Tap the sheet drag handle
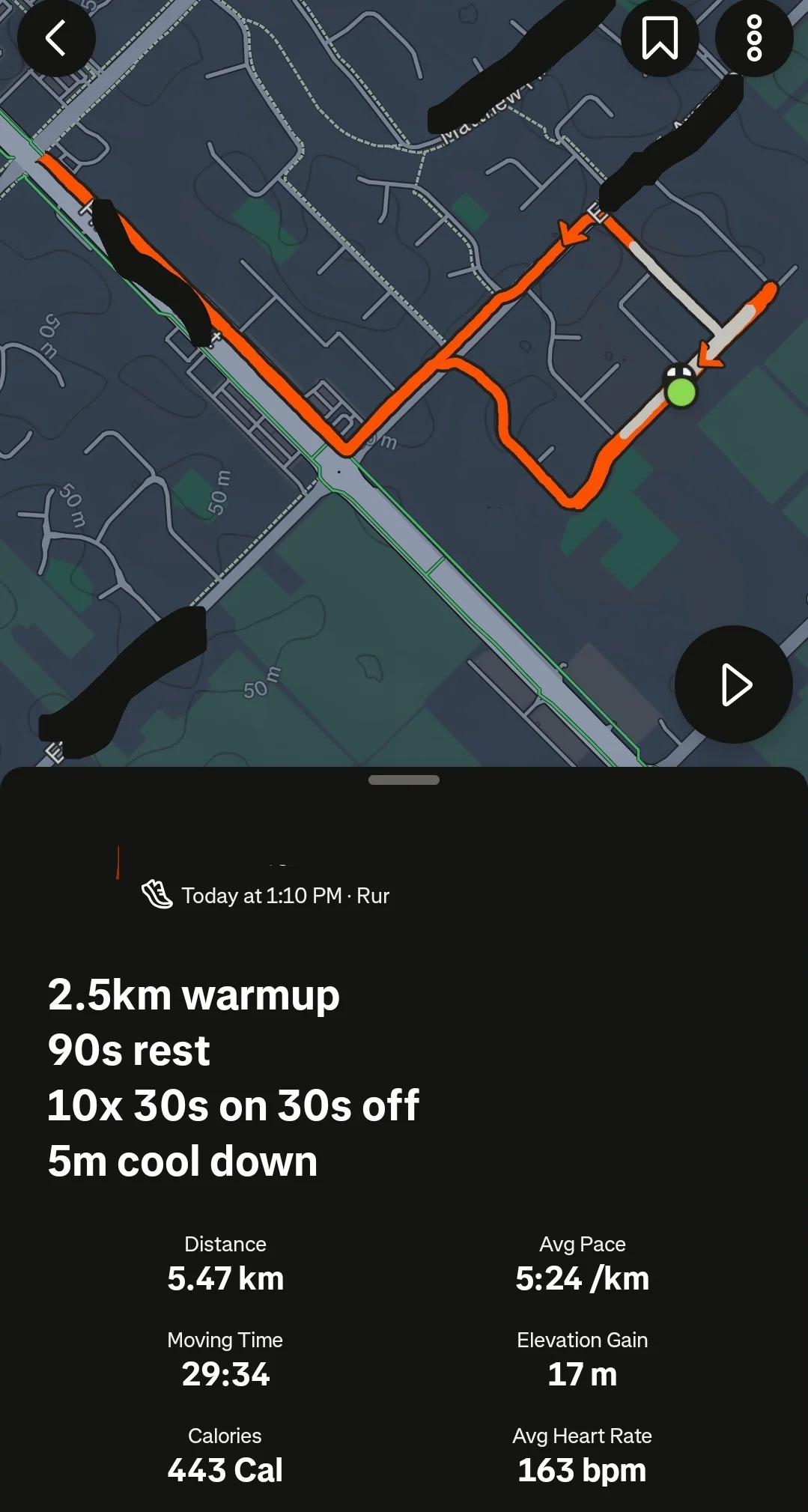Image resolution: width=808 pixels, height=1512 pixels. (x=404, y=780)
